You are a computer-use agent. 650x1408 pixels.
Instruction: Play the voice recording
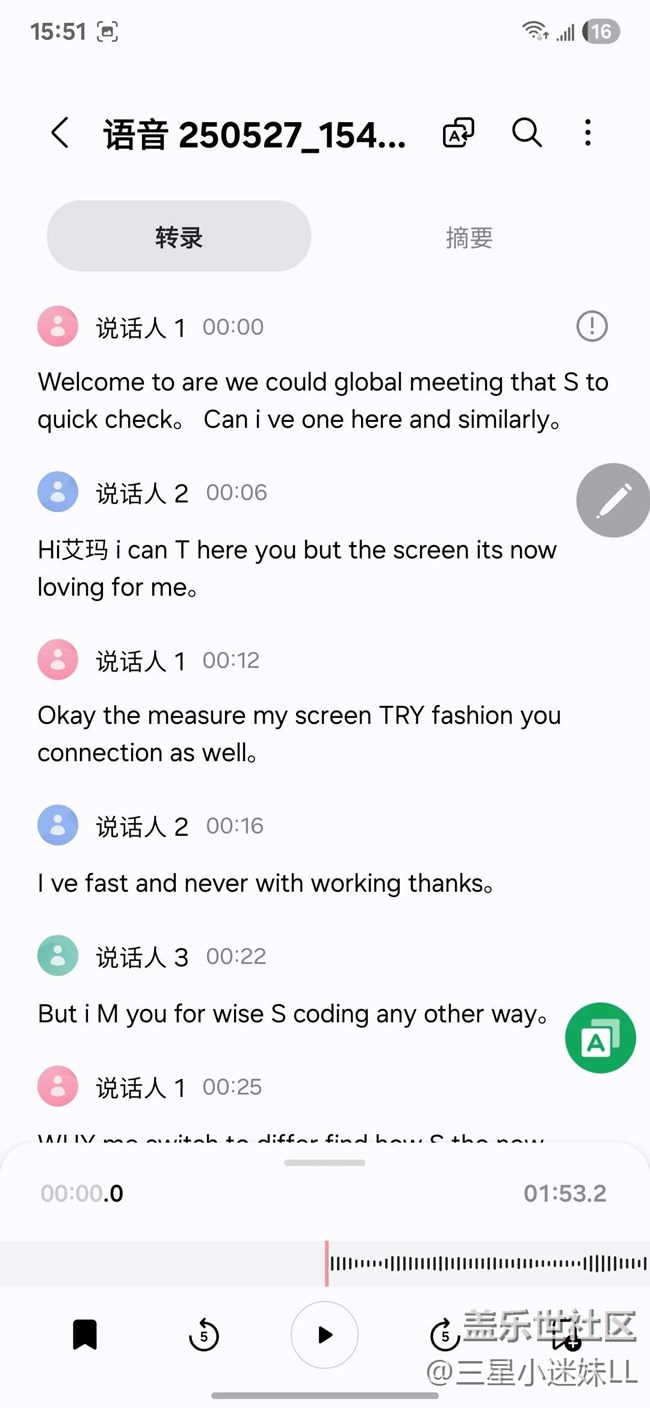pyautogui.click(x=324, y=1334)
